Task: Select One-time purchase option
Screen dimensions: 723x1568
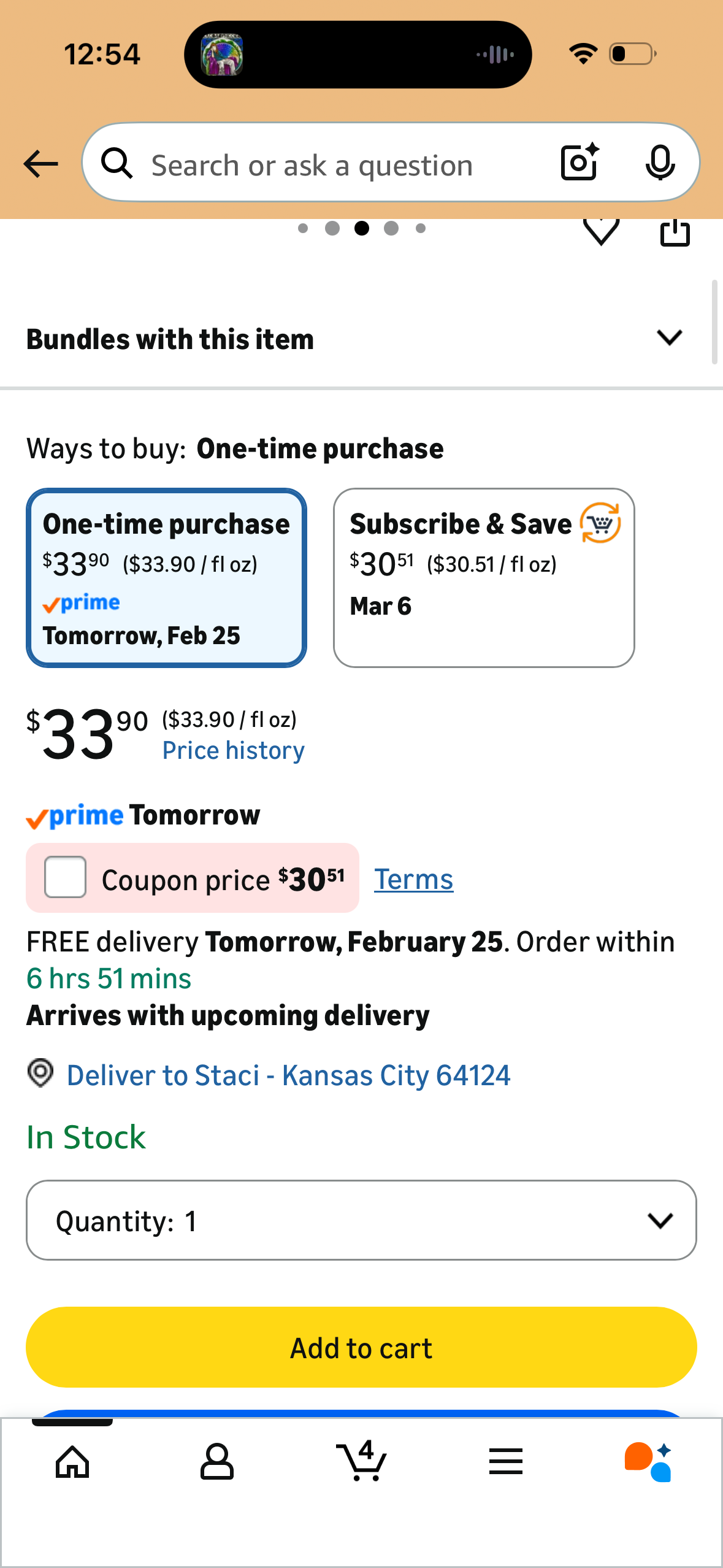Action: (x=166, y=577)
